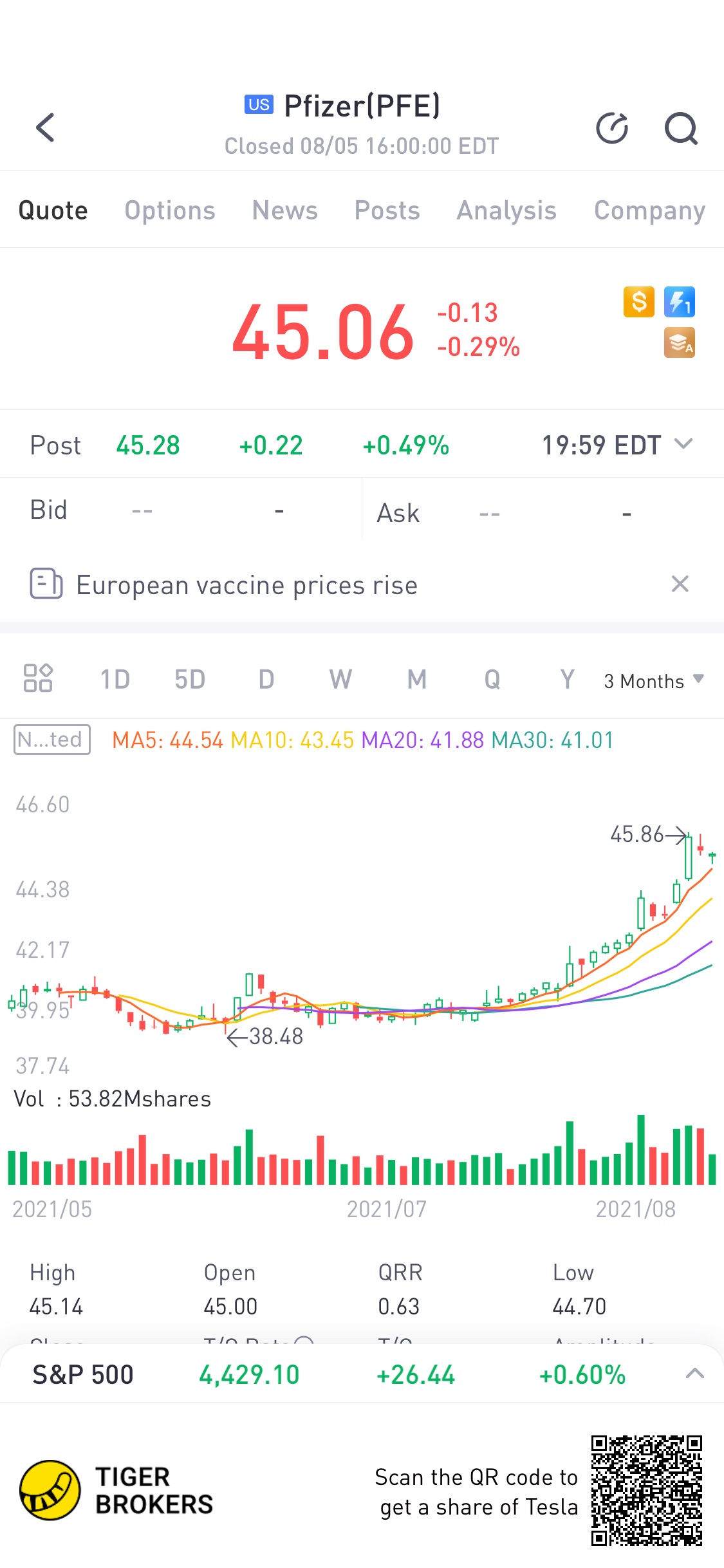This screenshot has width=724, height=1568.
Task: Select the 1D chart period
Action: click(x=115, y=679)
